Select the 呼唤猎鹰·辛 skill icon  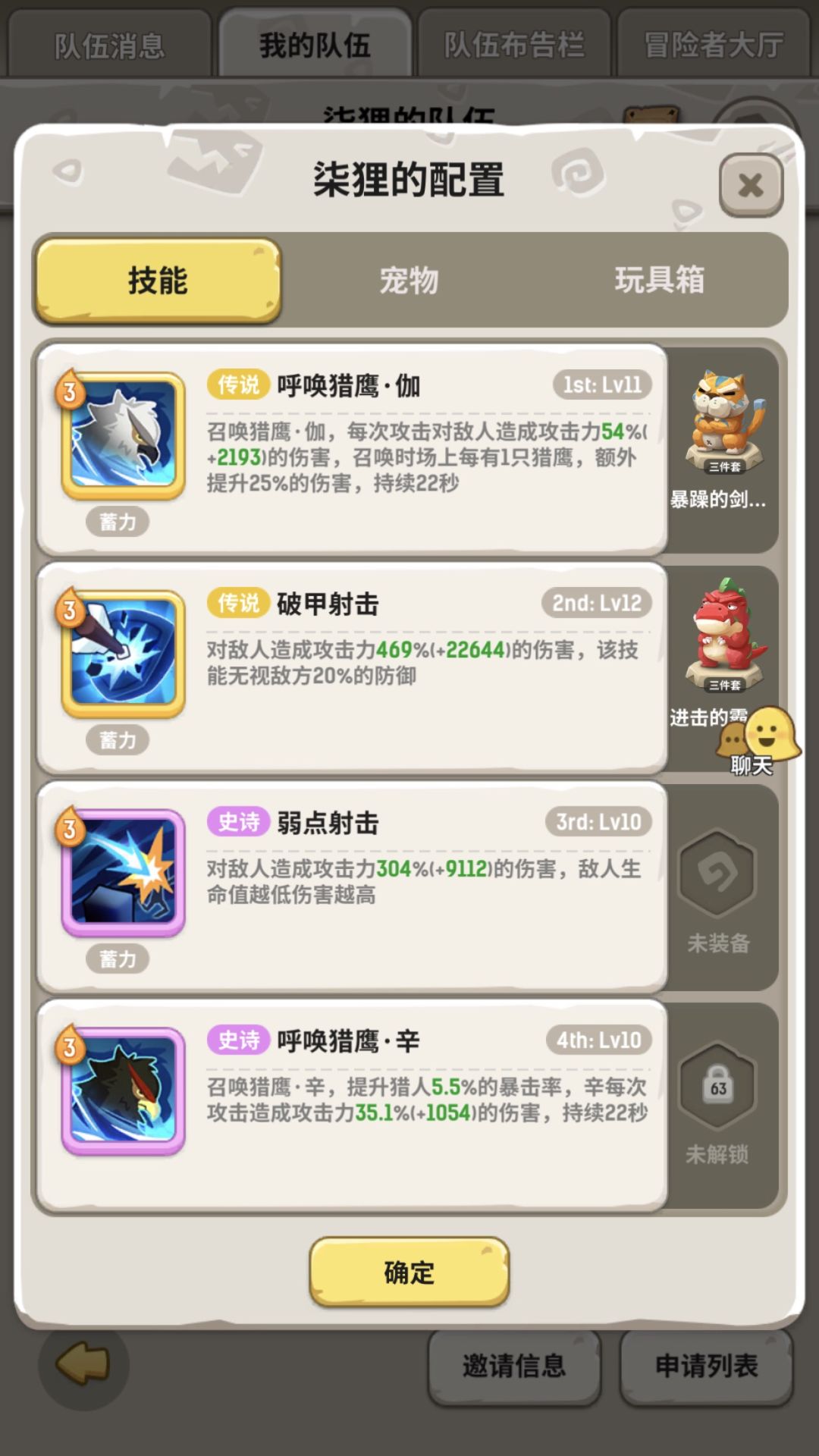click(x=123, y=1088)
